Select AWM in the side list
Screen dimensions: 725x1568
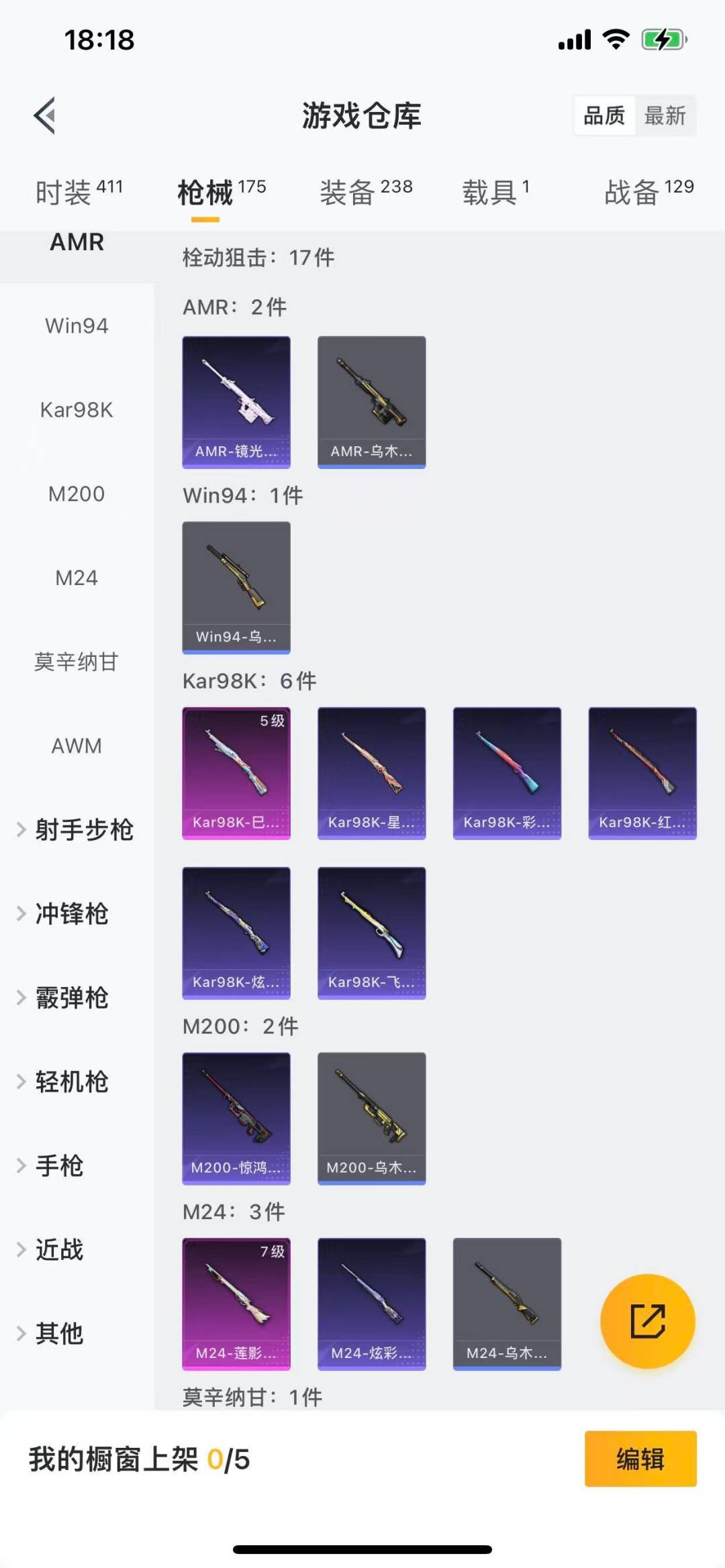pos(77,746)
